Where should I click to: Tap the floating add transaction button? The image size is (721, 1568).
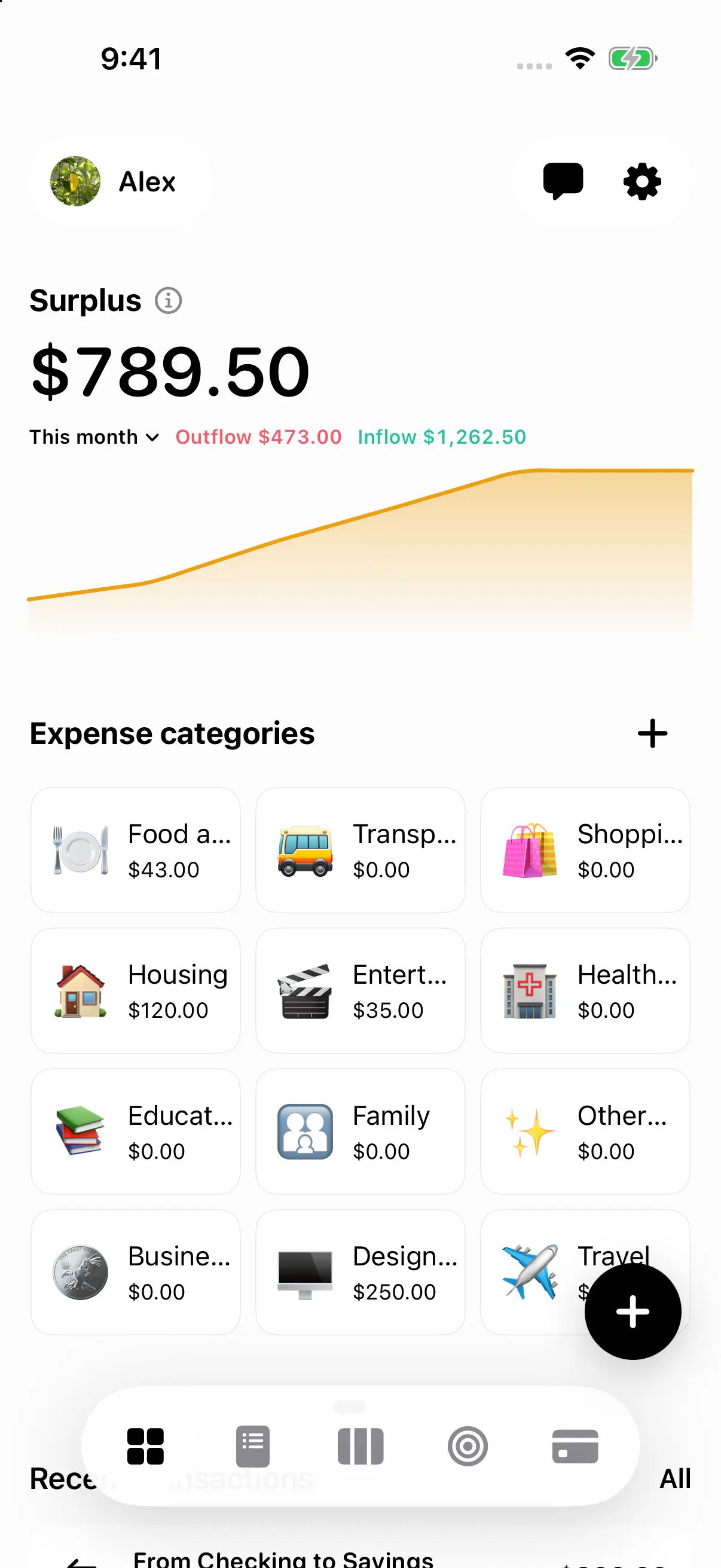(x=633, y=1311)
